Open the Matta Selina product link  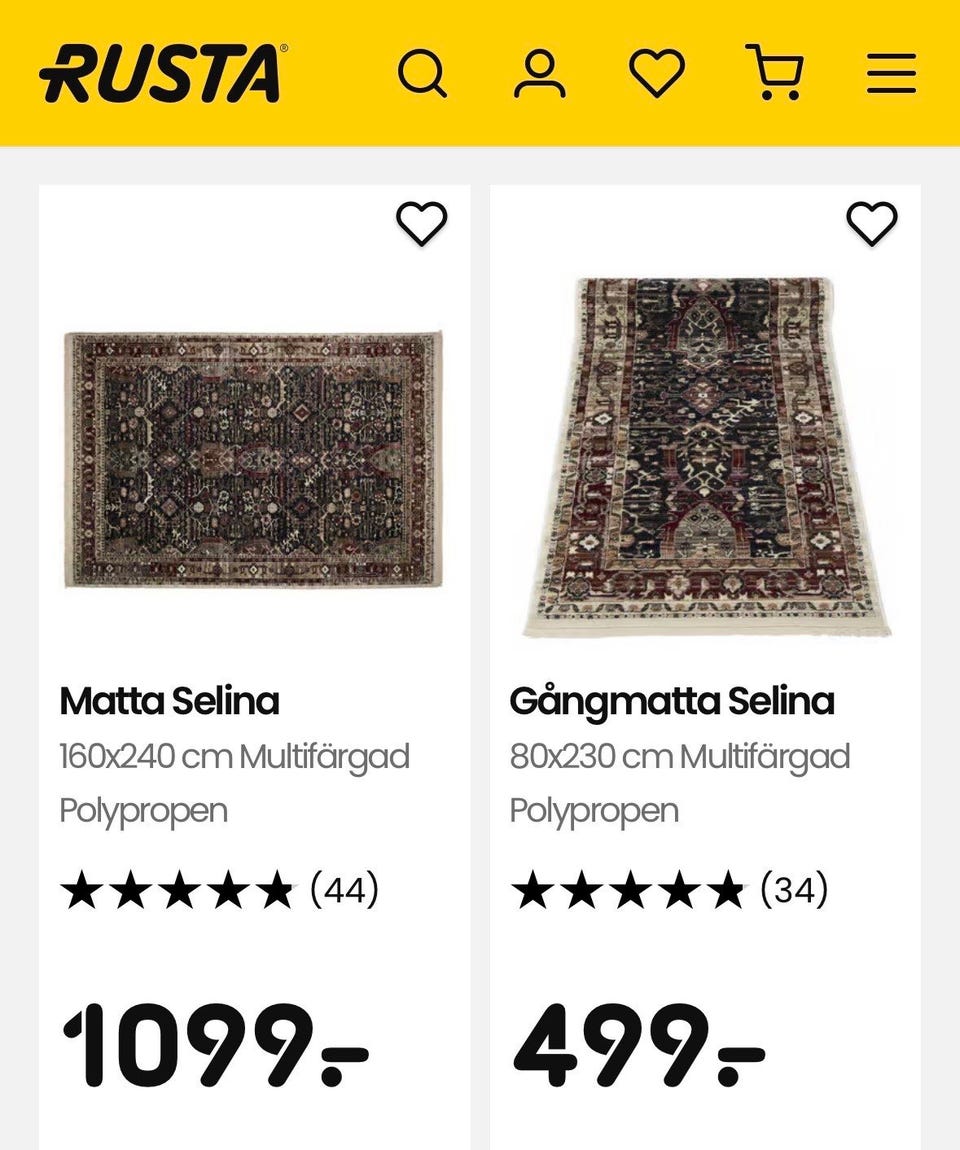170,701
